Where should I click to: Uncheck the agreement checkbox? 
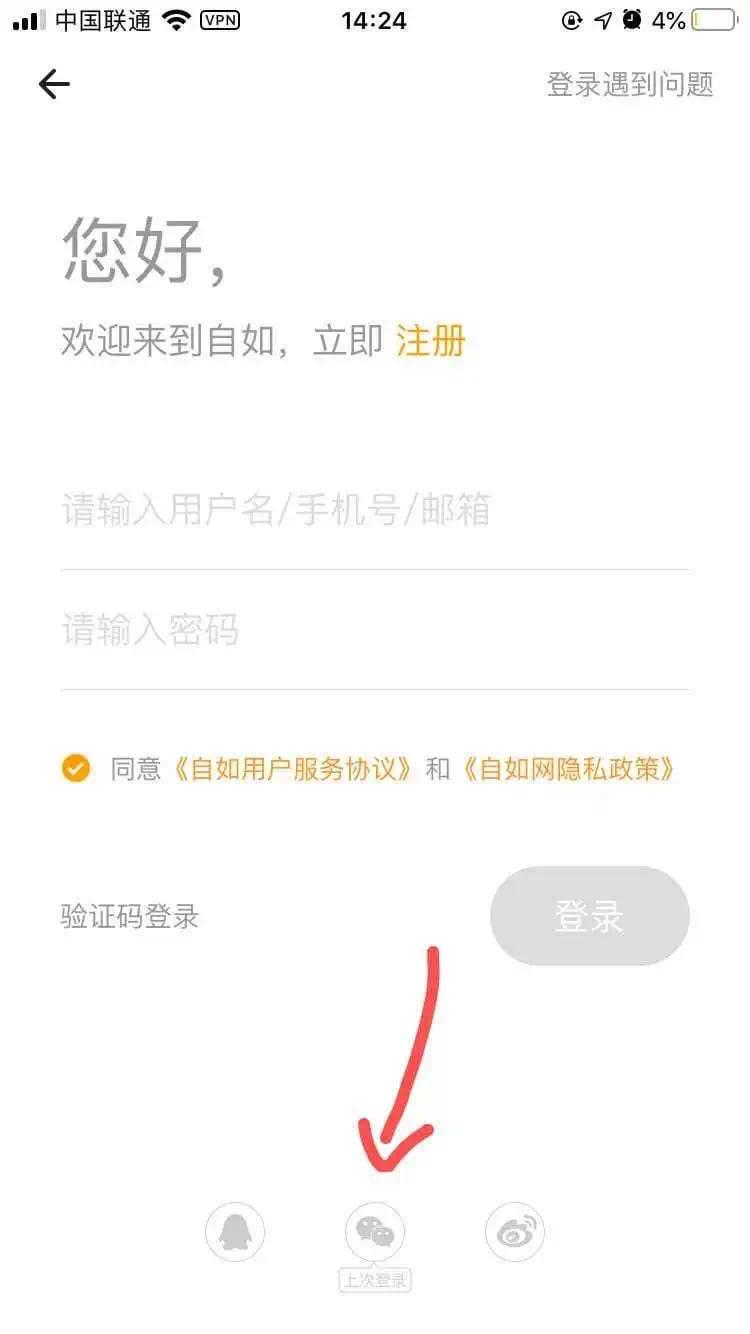pos(75,768)
